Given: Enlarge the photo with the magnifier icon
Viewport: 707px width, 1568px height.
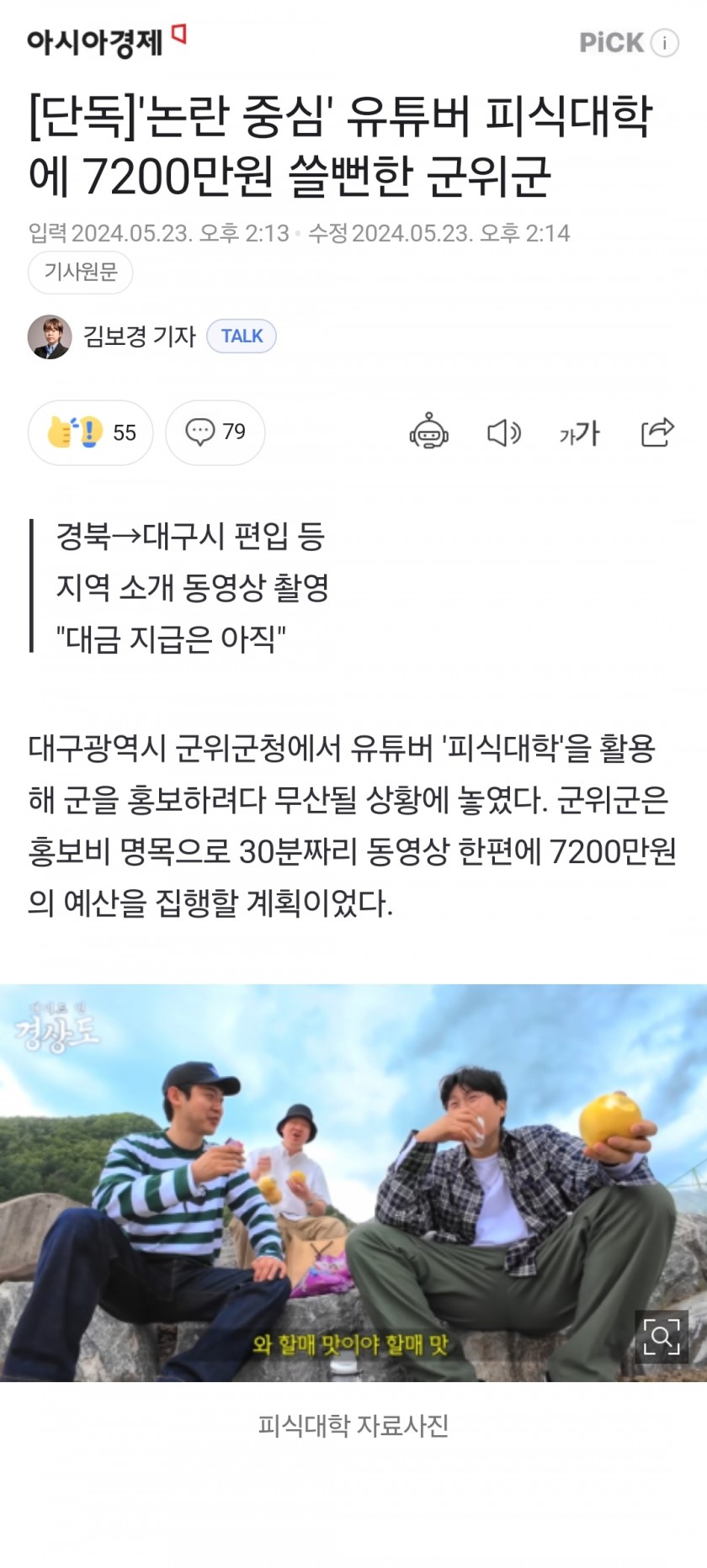Looking at the screenshot, I should (662, 1337).
